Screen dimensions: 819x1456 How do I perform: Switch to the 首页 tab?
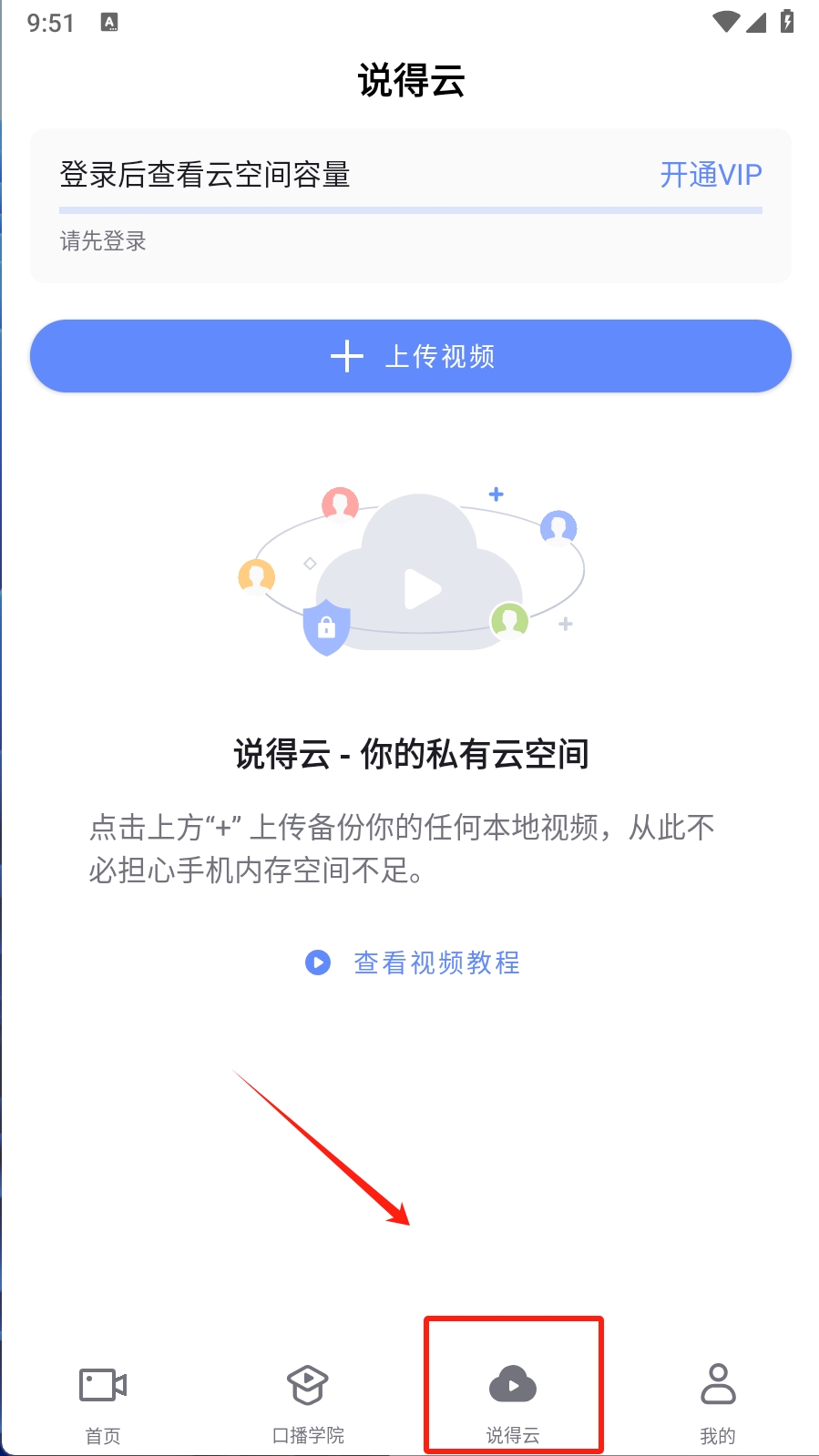[103, 1400]
